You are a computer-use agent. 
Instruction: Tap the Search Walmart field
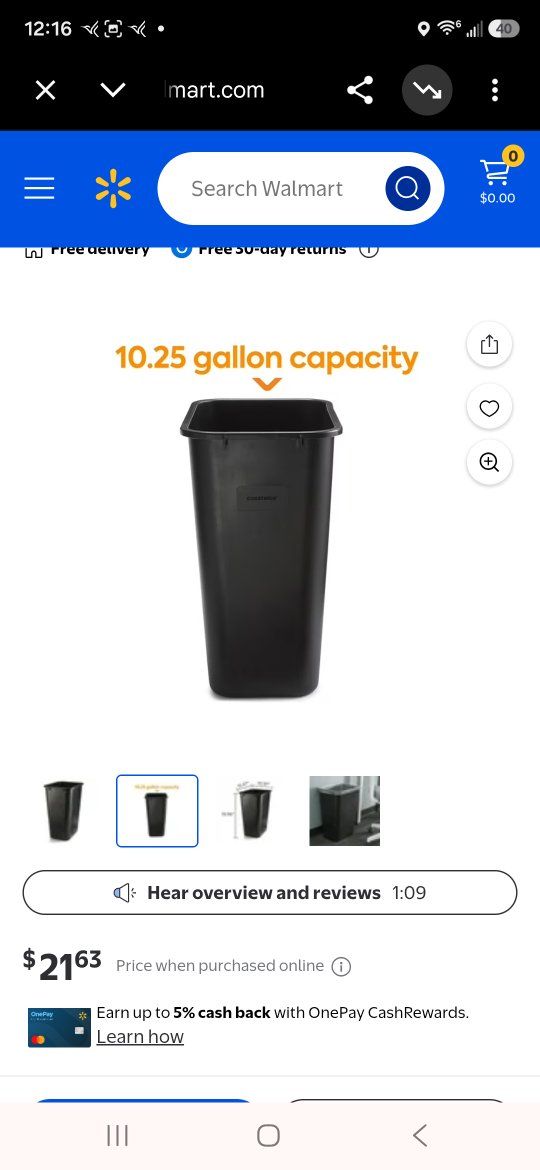267,189
